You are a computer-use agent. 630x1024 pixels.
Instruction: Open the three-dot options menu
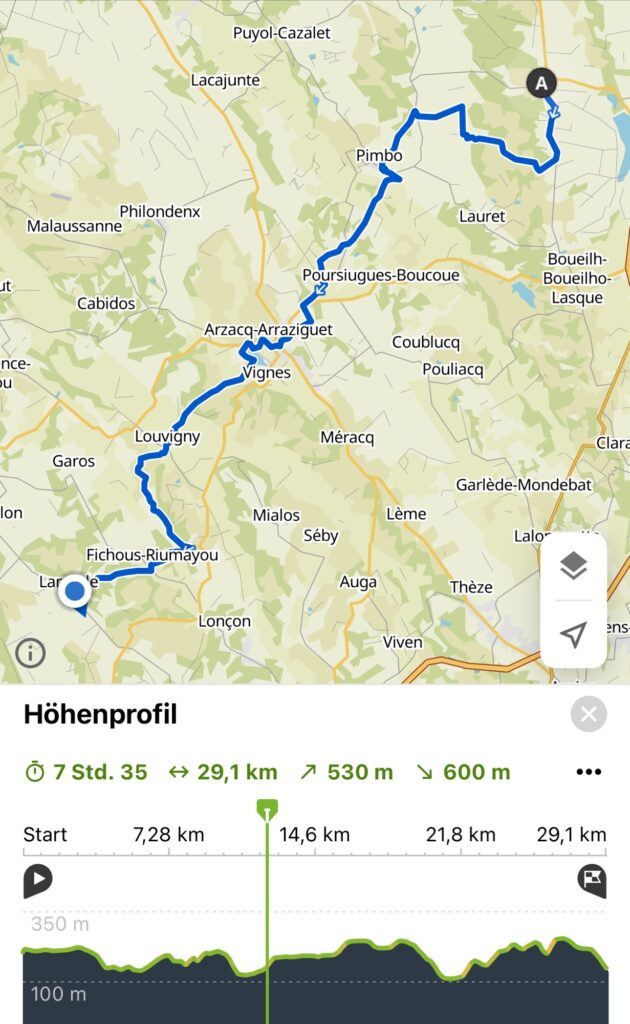click(x=588, y=772)
